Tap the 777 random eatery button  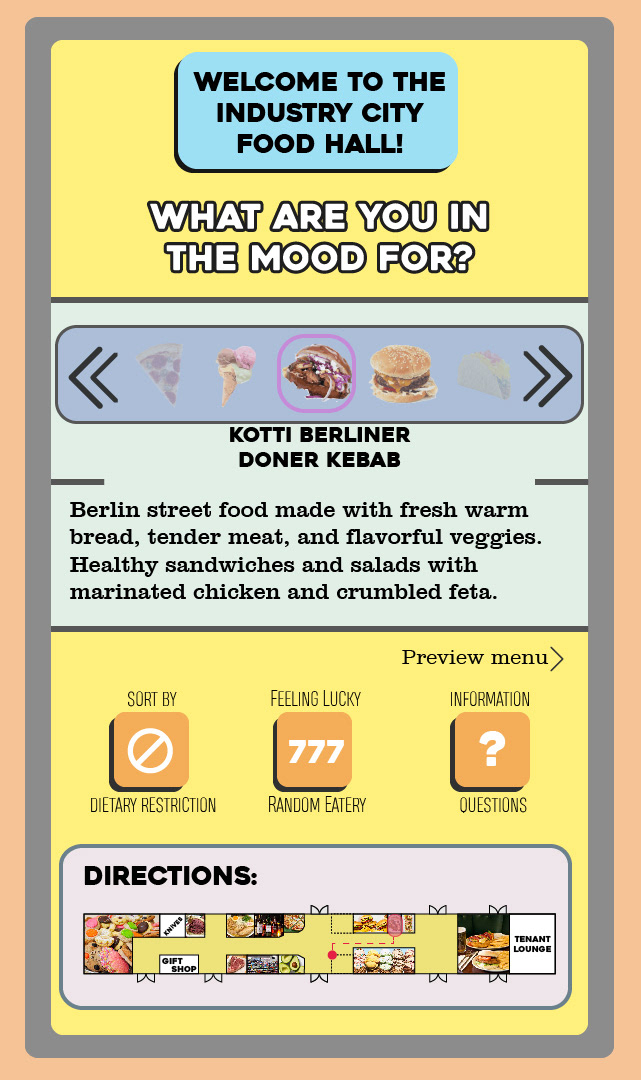pyautogui.click(x=314, y=751)
